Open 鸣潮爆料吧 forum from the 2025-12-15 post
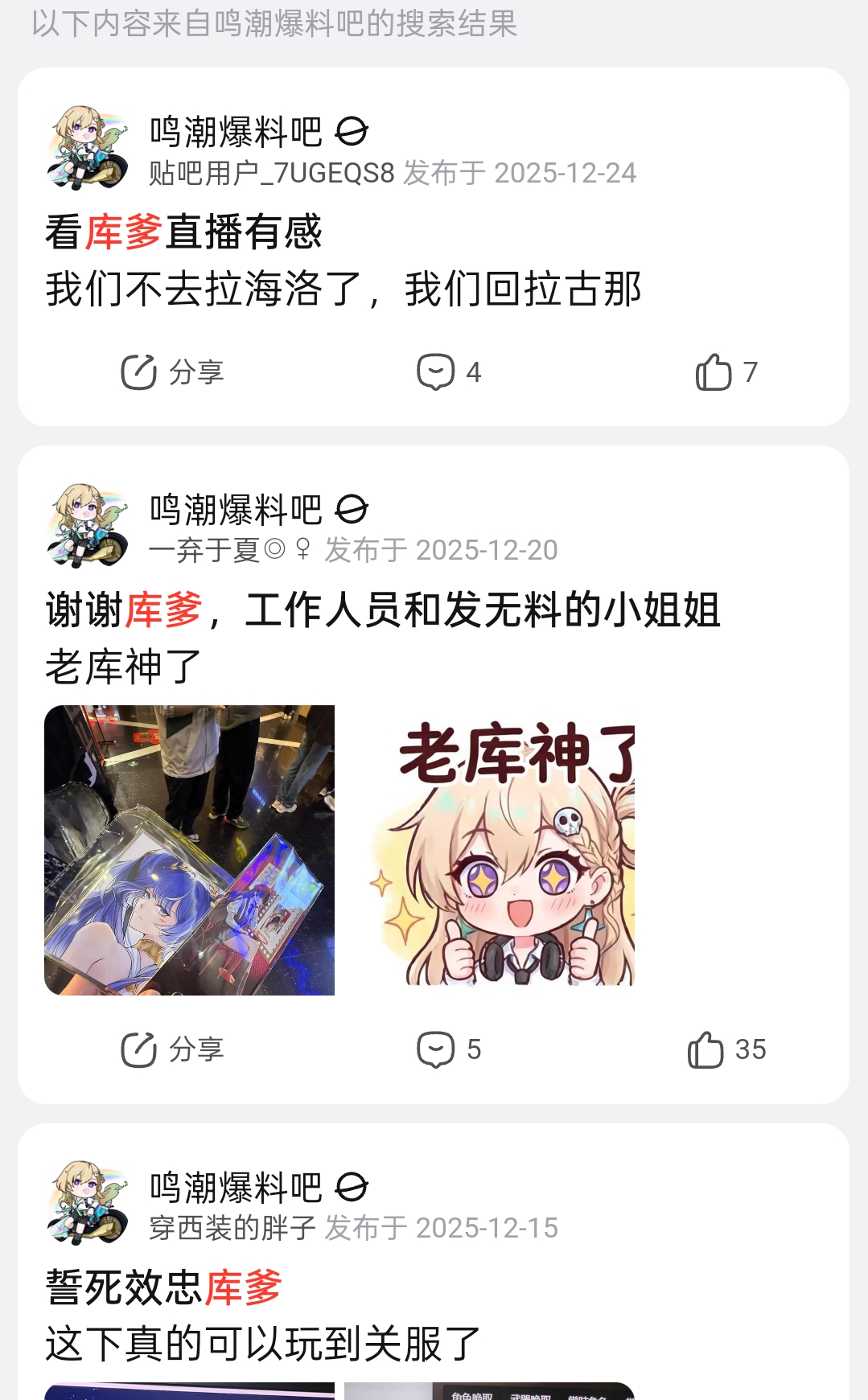Screen dimensions: 868x1400 tap(236, 1188)
